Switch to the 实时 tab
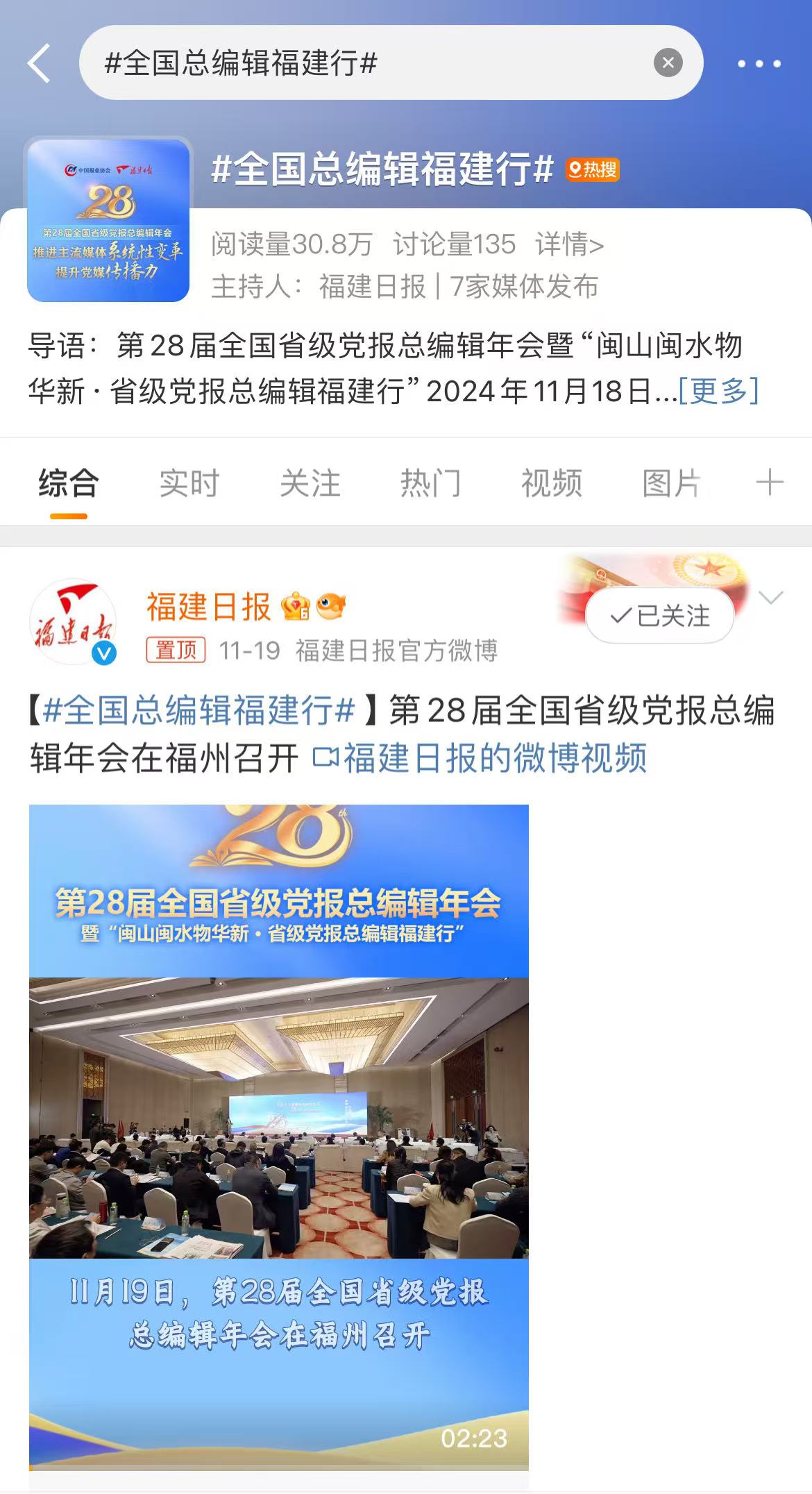 tap(189, 483)
